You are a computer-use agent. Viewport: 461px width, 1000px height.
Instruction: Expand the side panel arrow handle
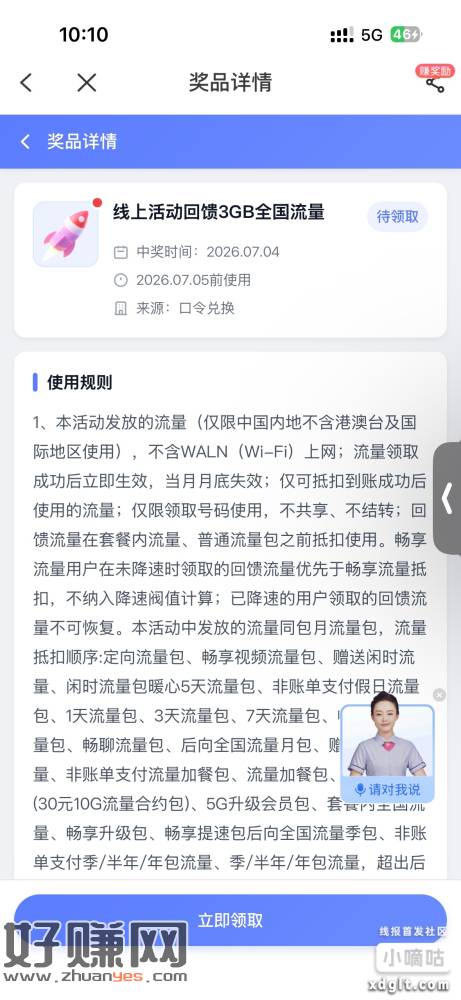[x=448, y=498]
